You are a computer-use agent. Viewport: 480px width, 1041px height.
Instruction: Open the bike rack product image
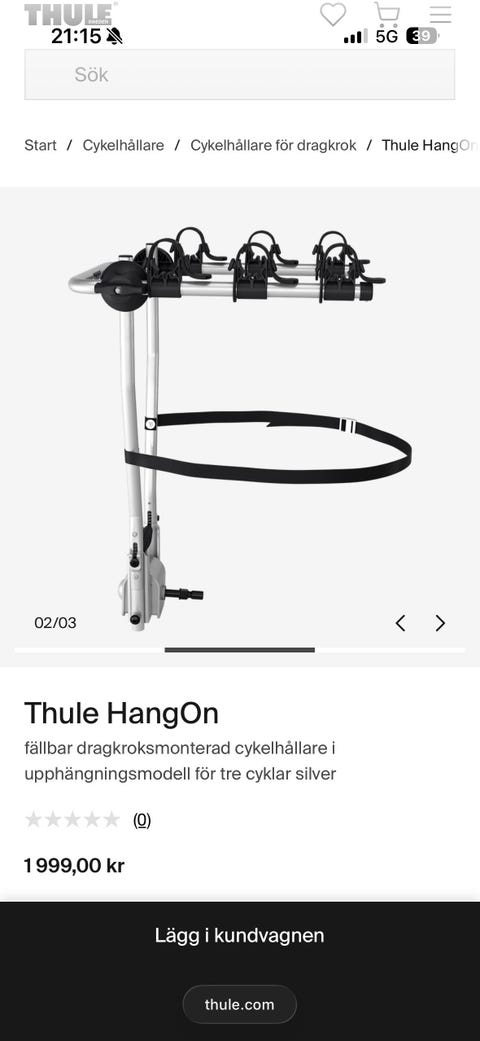[240, 428]
